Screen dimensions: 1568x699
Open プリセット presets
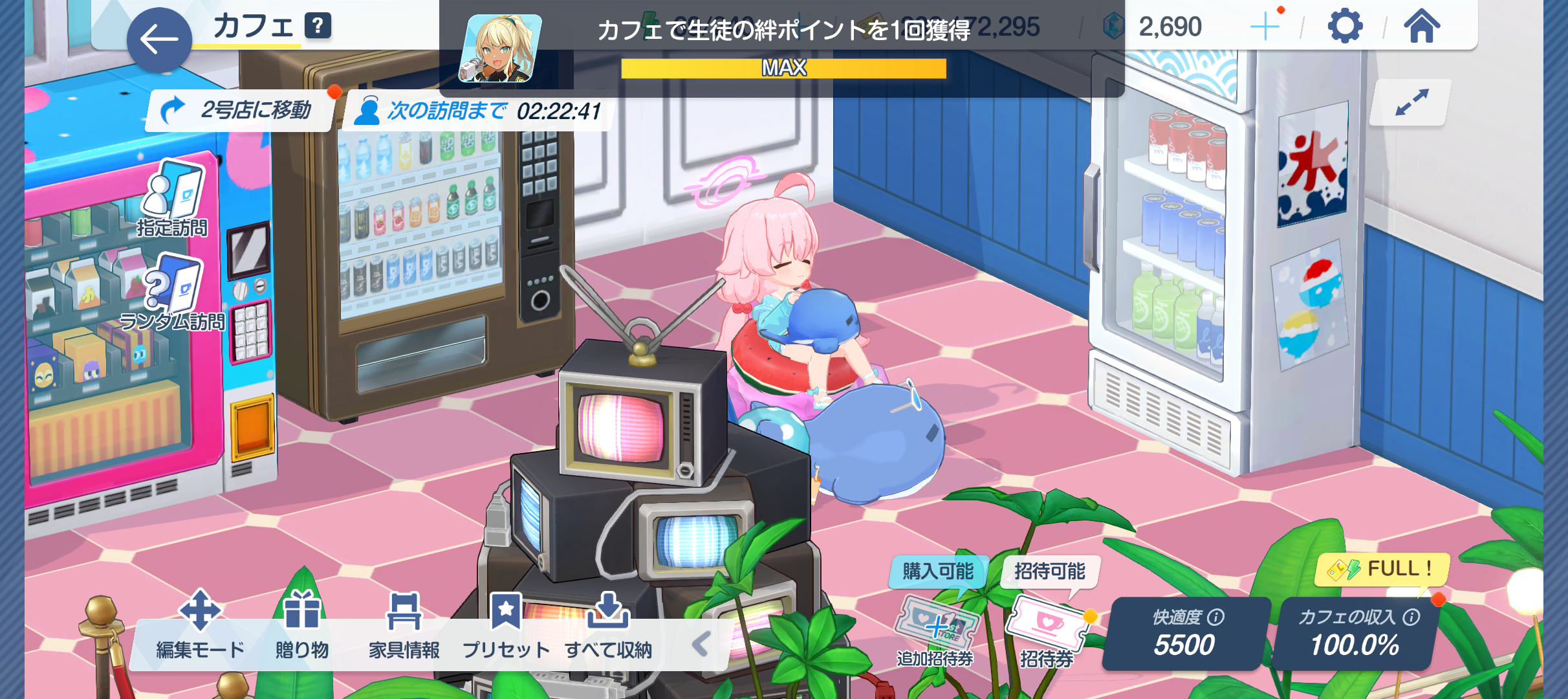(506, 625)
